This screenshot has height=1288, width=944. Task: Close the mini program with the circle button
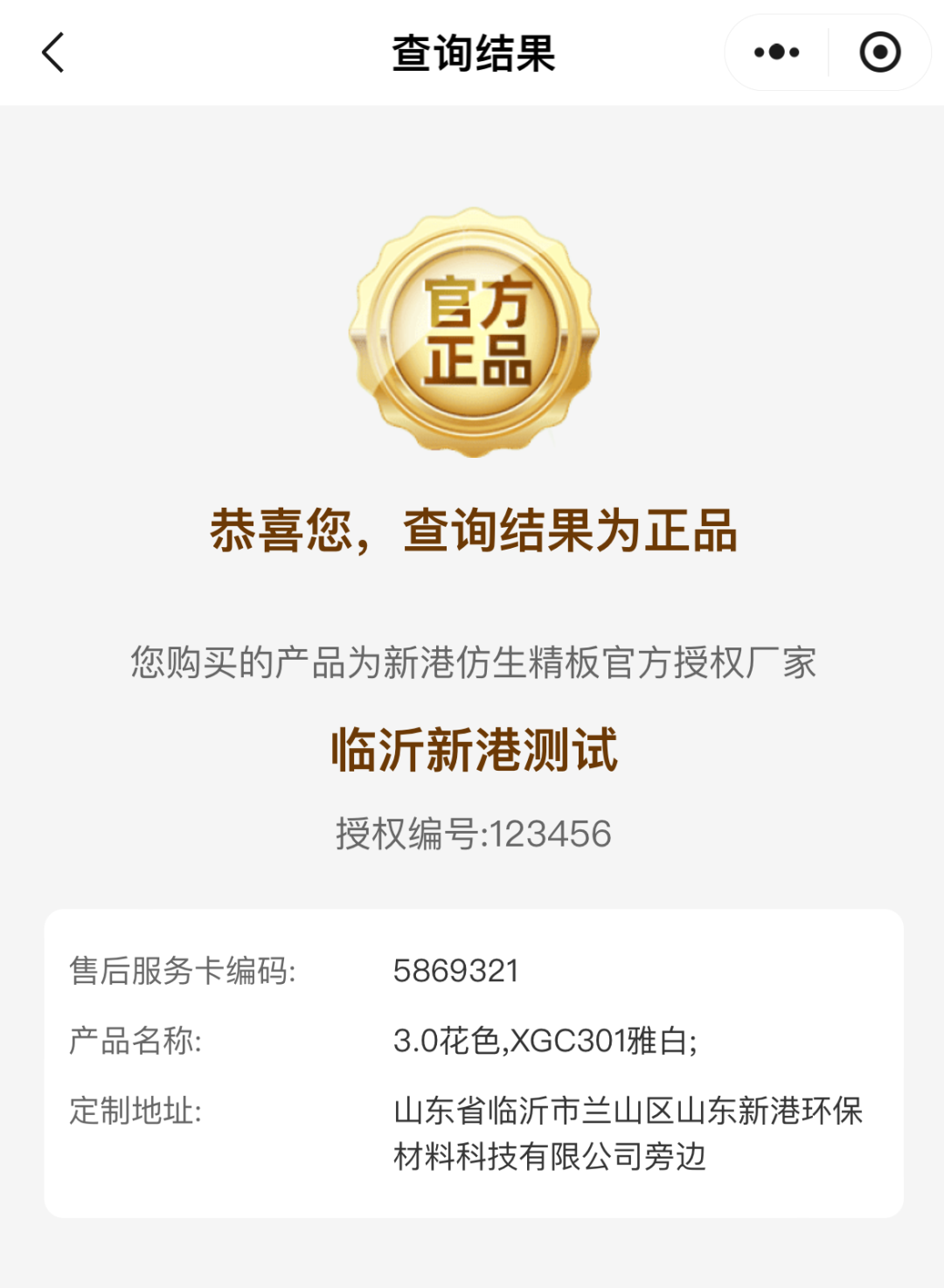[x=879, y=52]
